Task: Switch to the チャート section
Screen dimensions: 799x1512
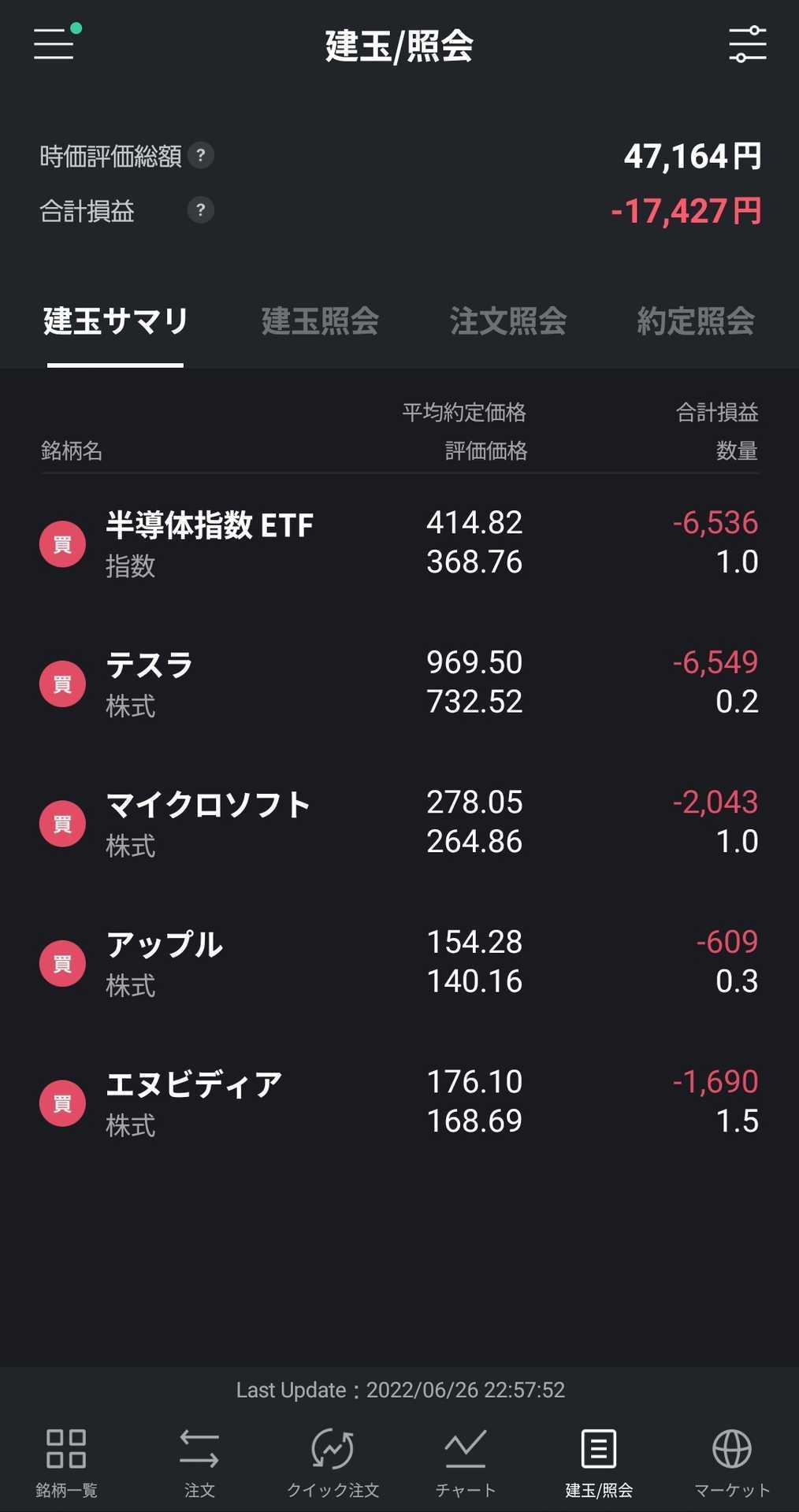Action: click(x=466, y=1462)
